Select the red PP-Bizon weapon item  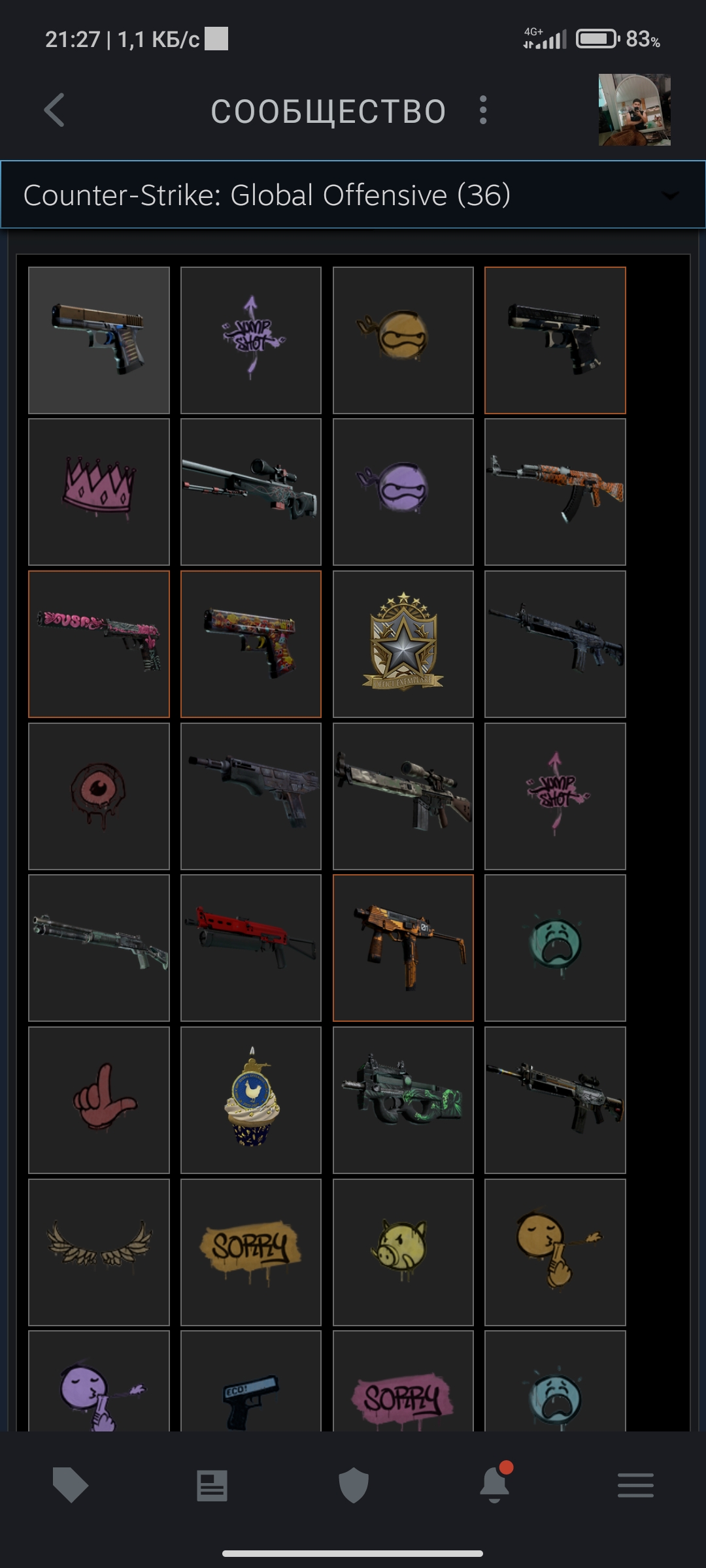pyautogui.click(x=251, y=948)
